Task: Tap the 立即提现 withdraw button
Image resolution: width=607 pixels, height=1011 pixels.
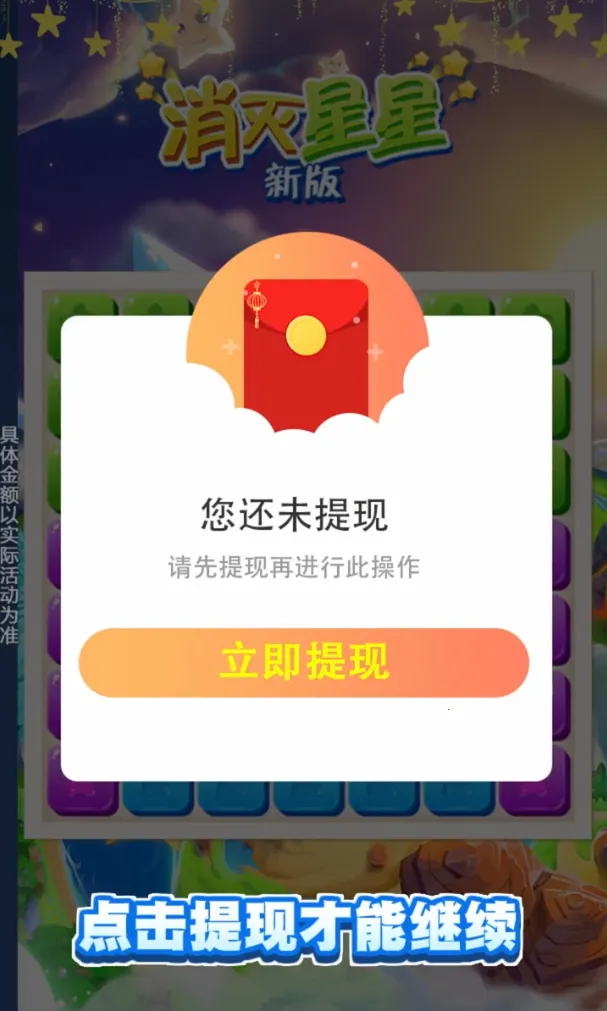Action: 303,662
